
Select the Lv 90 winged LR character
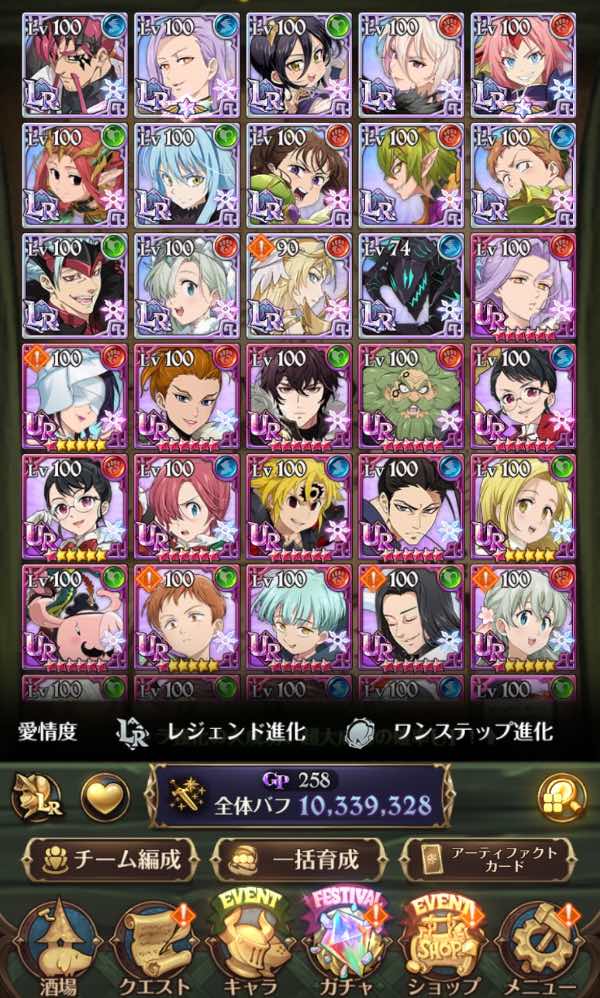[x=298, y=283]
